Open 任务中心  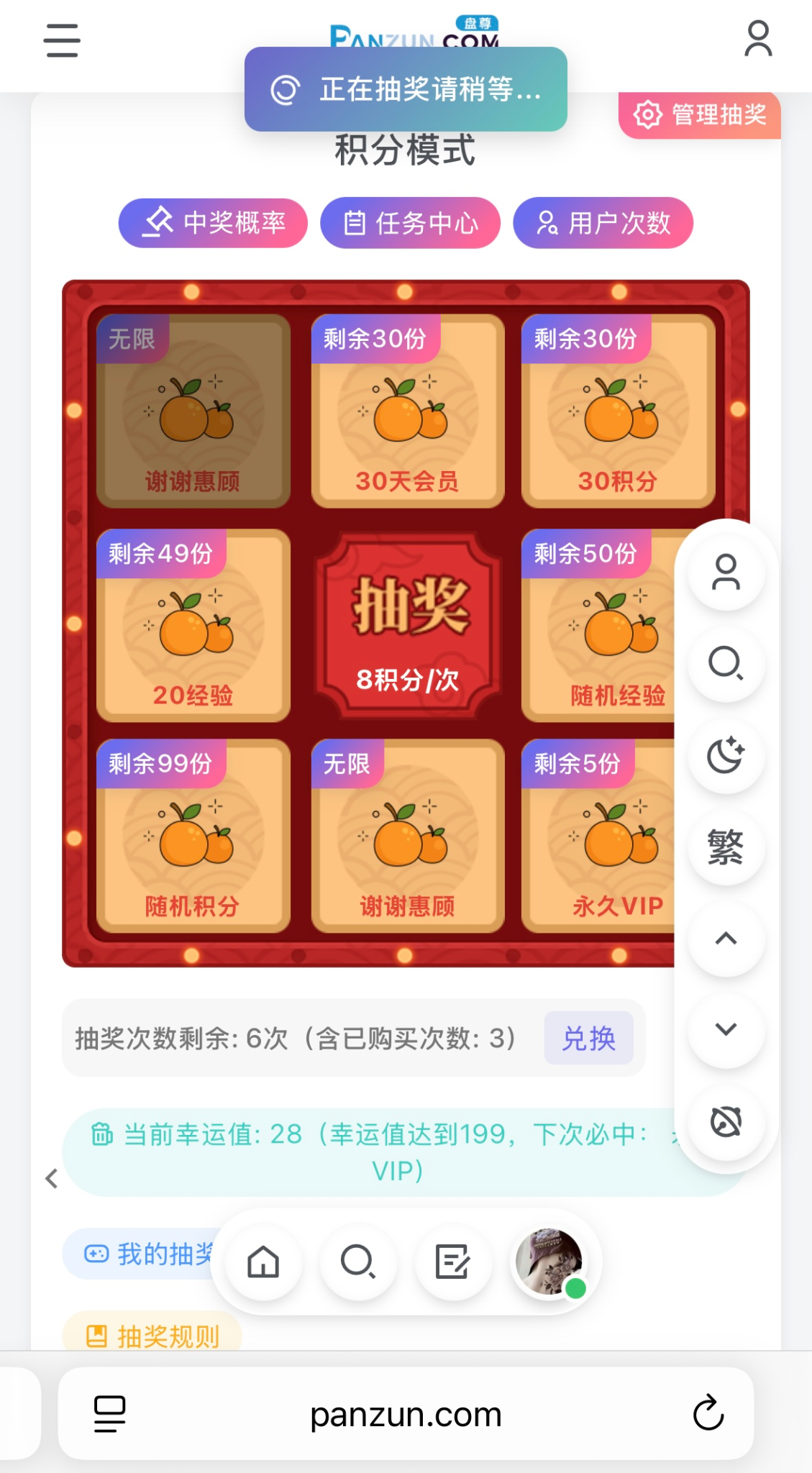pyautogui.click(x=411, y=223)
